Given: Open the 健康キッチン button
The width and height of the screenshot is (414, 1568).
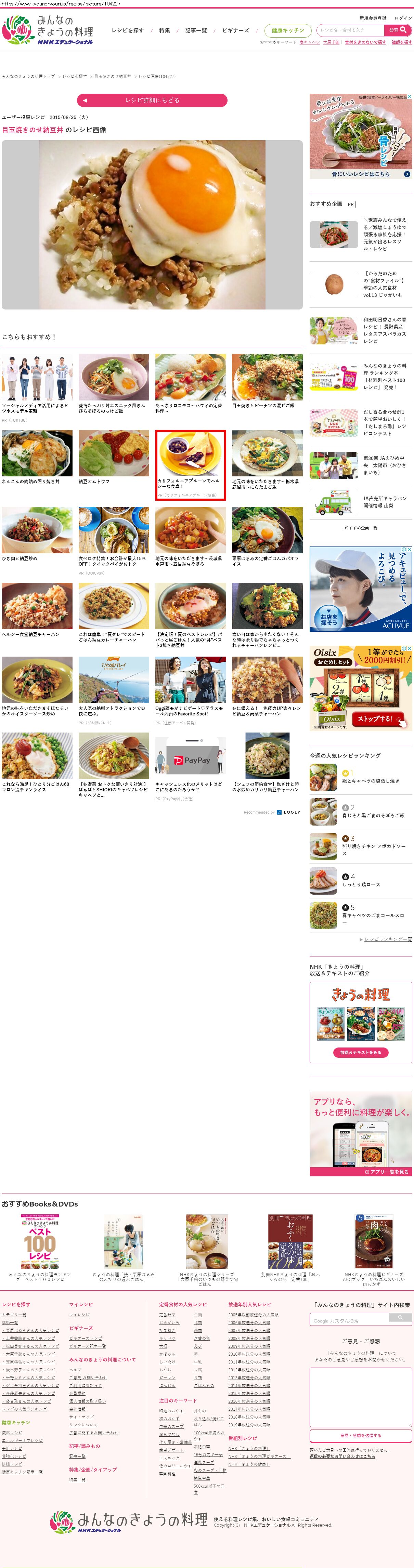Looking at the screenshot, I should coord(288,30).
